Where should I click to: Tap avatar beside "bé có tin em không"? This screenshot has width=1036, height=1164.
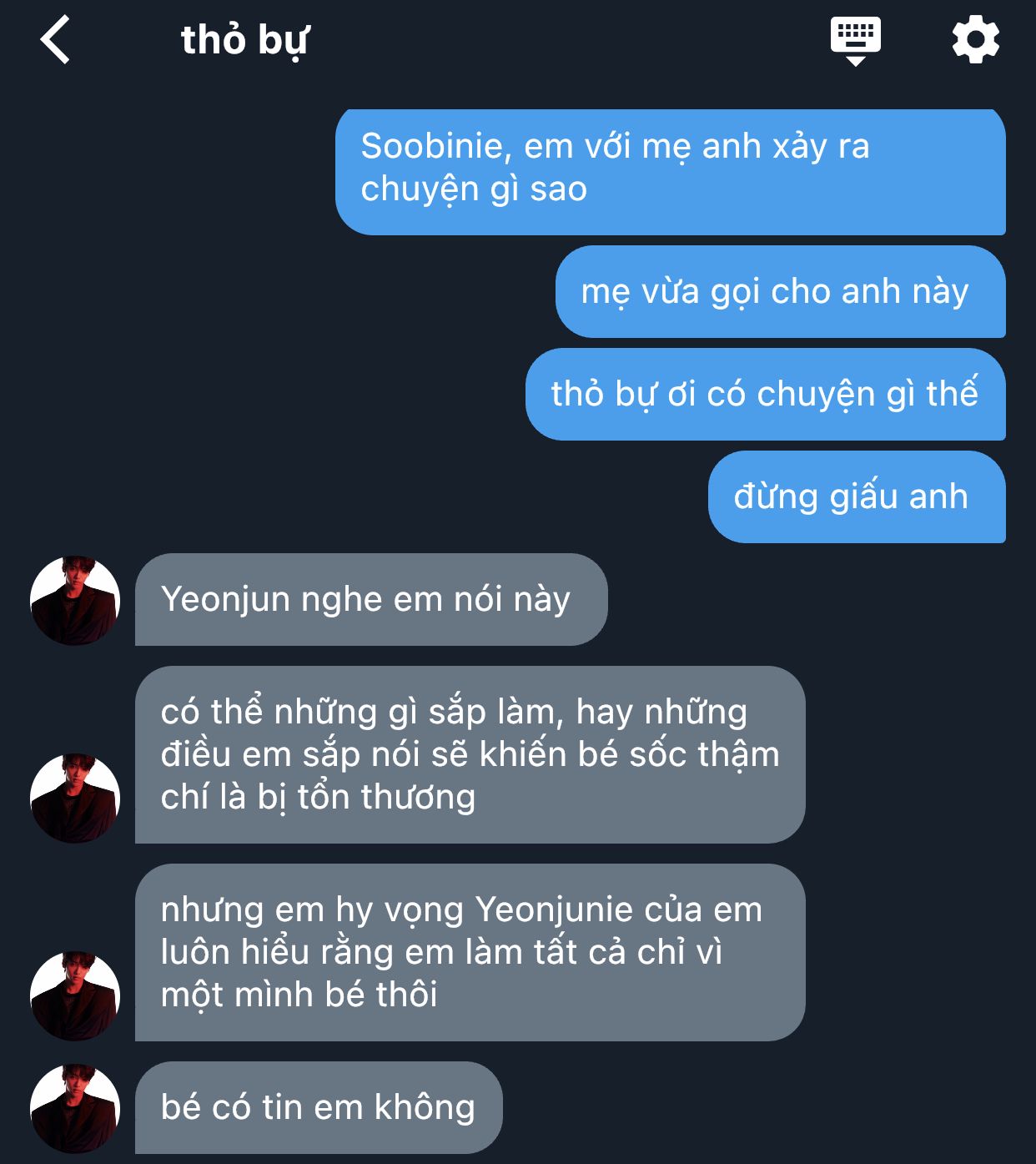point(75,1108)
